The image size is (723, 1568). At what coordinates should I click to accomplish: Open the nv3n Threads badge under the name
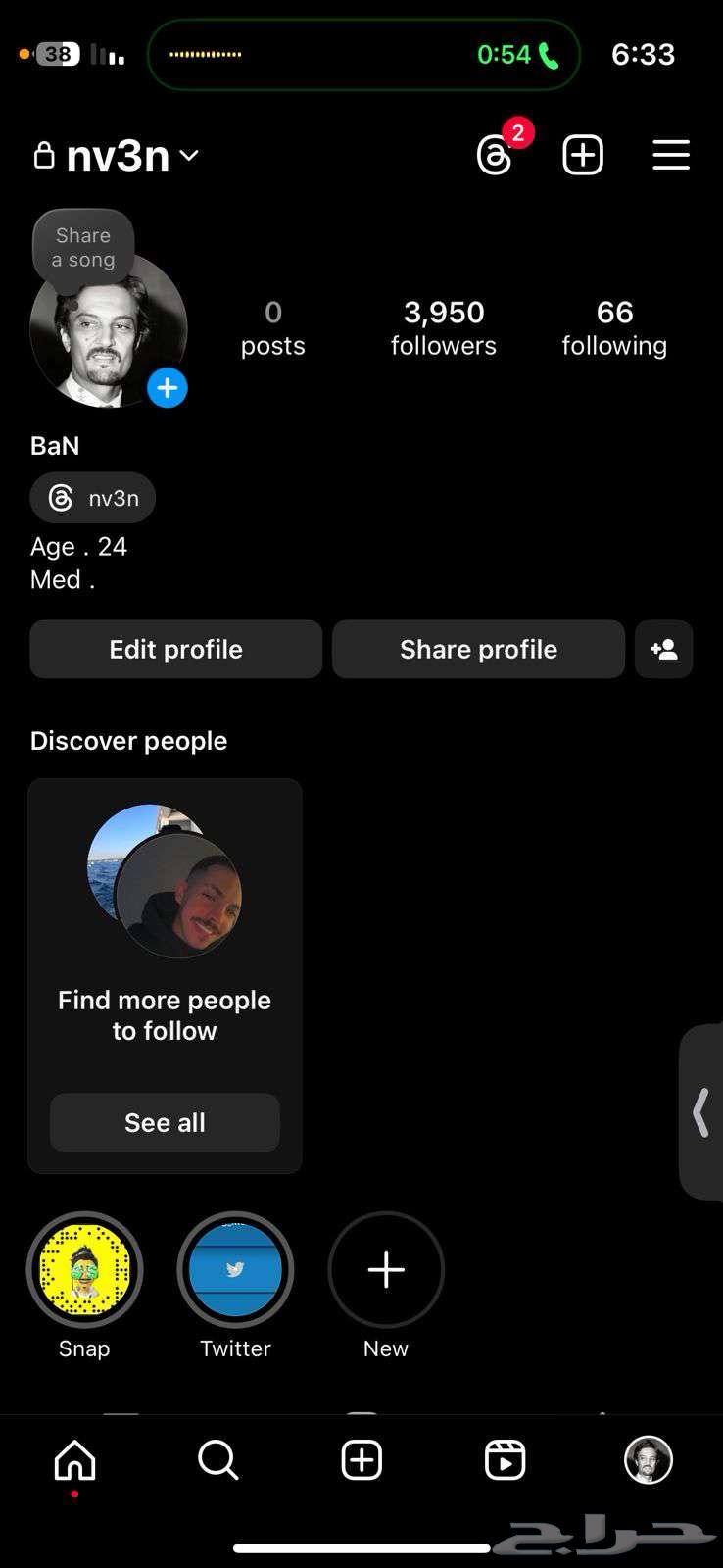point(92,498)
